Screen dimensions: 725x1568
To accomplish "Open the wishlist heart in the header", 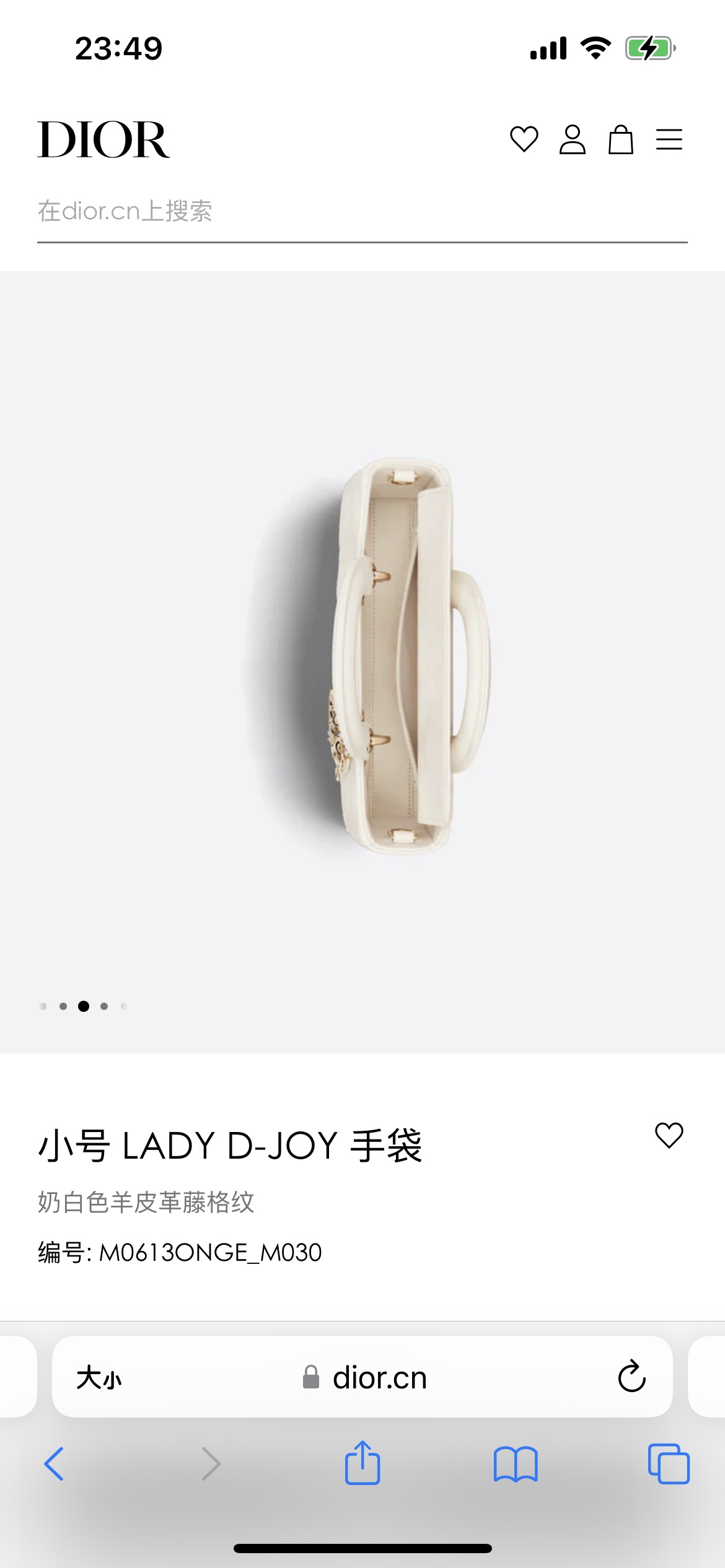I will [x=524, y=139].
